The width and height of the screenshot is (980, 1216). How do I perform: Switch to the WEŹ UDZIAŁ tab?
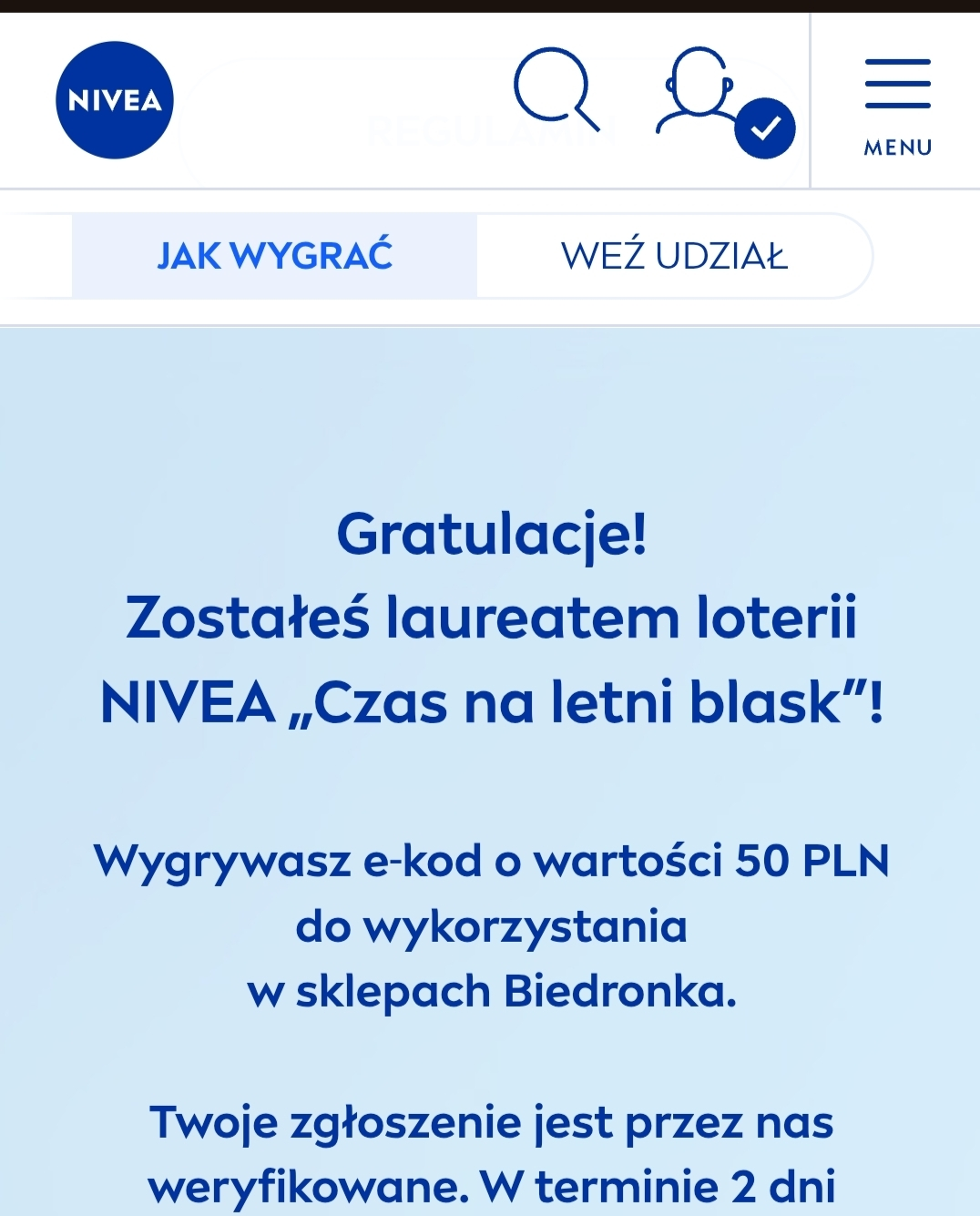coord(674,256)
